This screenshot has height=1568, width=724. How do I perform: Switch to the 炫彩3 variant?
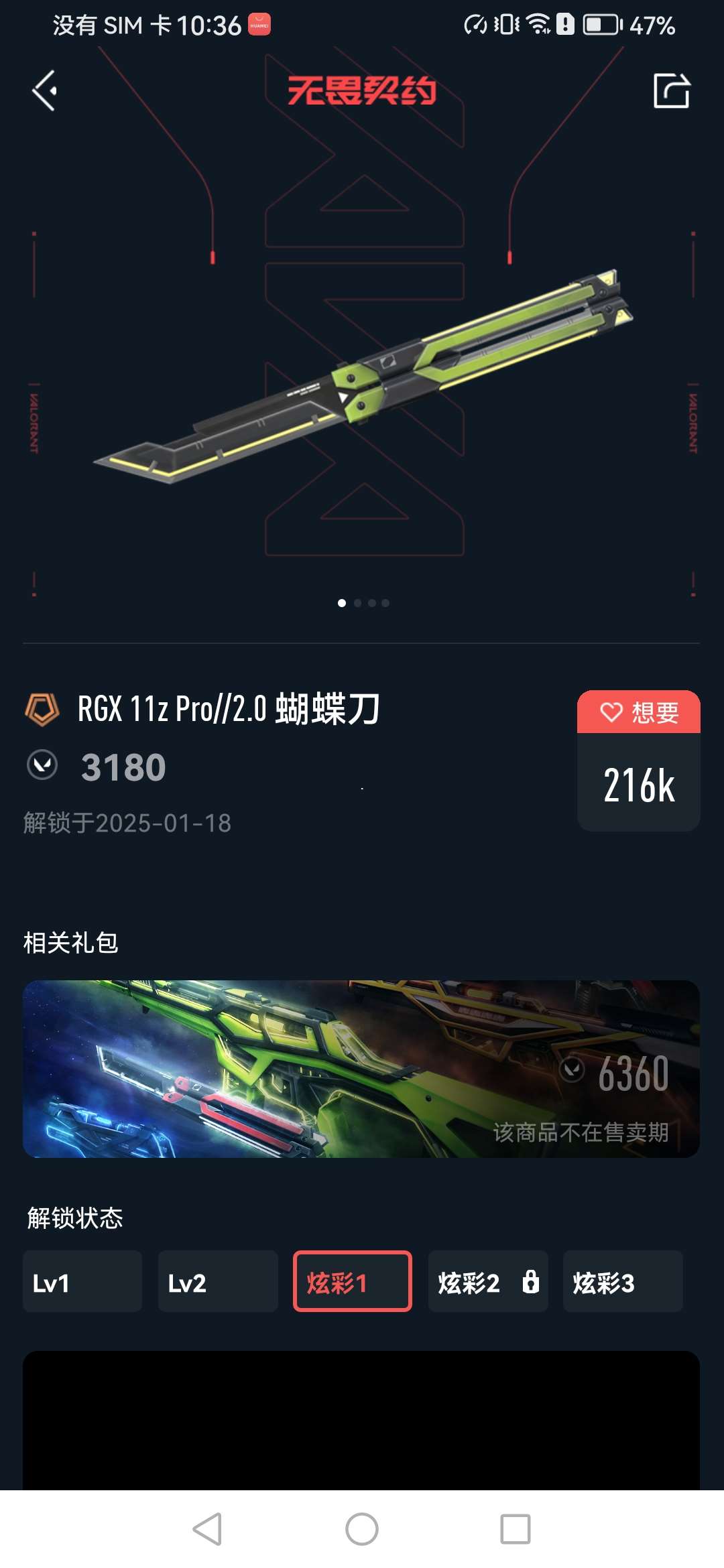(x=623, y=1281)
